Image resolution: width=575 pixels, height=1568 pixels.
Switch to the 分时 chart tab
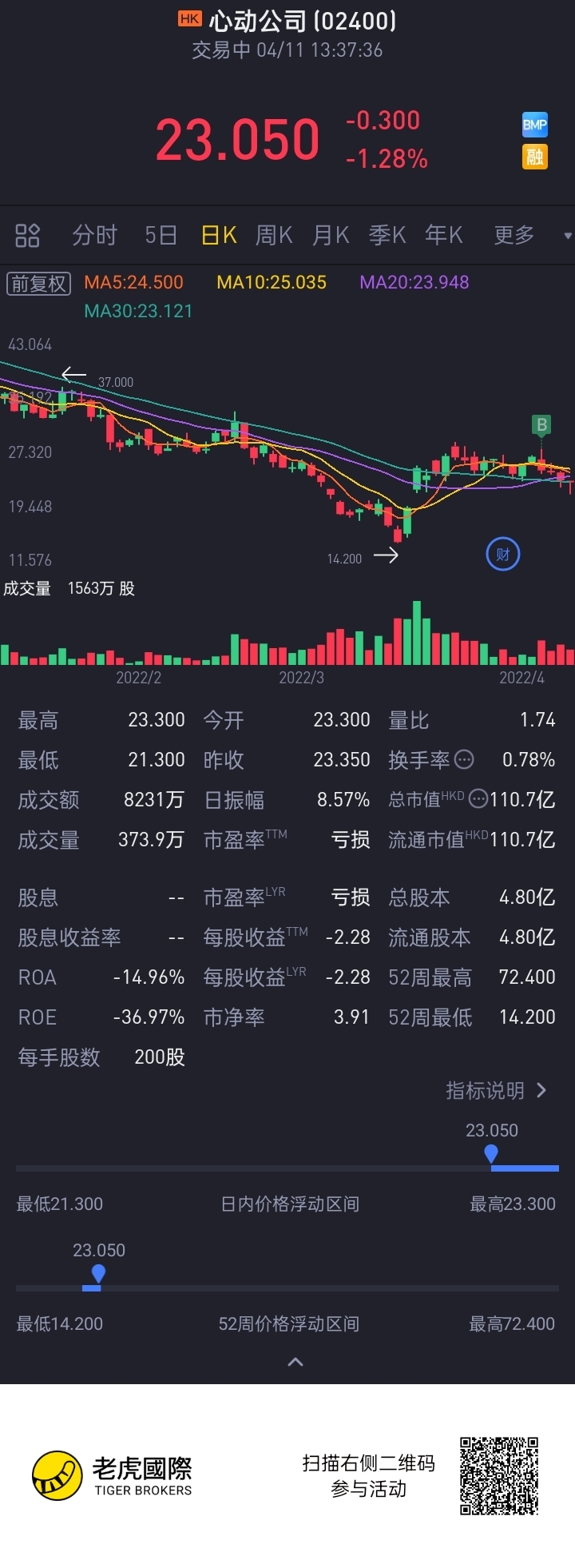tap(95, 235)
